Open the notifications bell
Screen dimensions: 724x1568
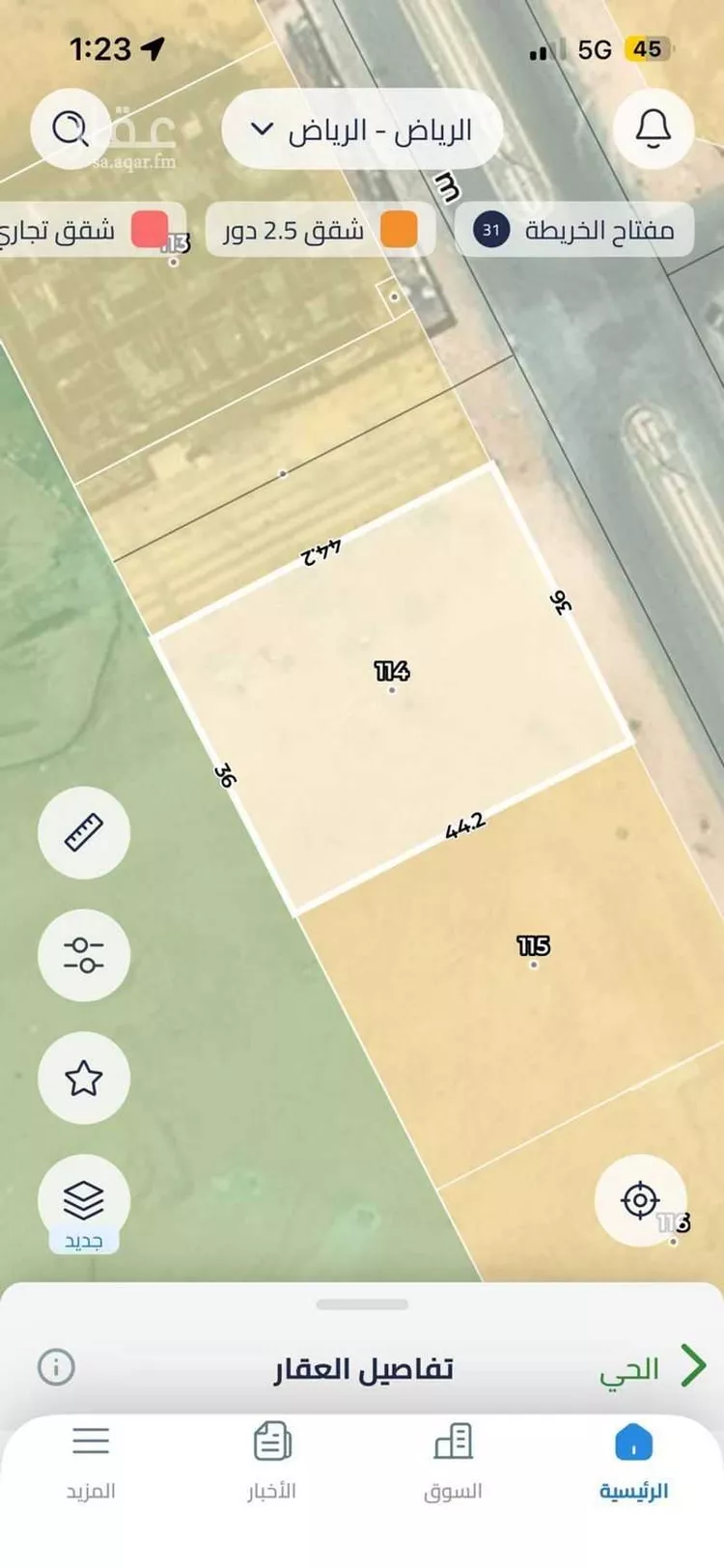point(654,127)
